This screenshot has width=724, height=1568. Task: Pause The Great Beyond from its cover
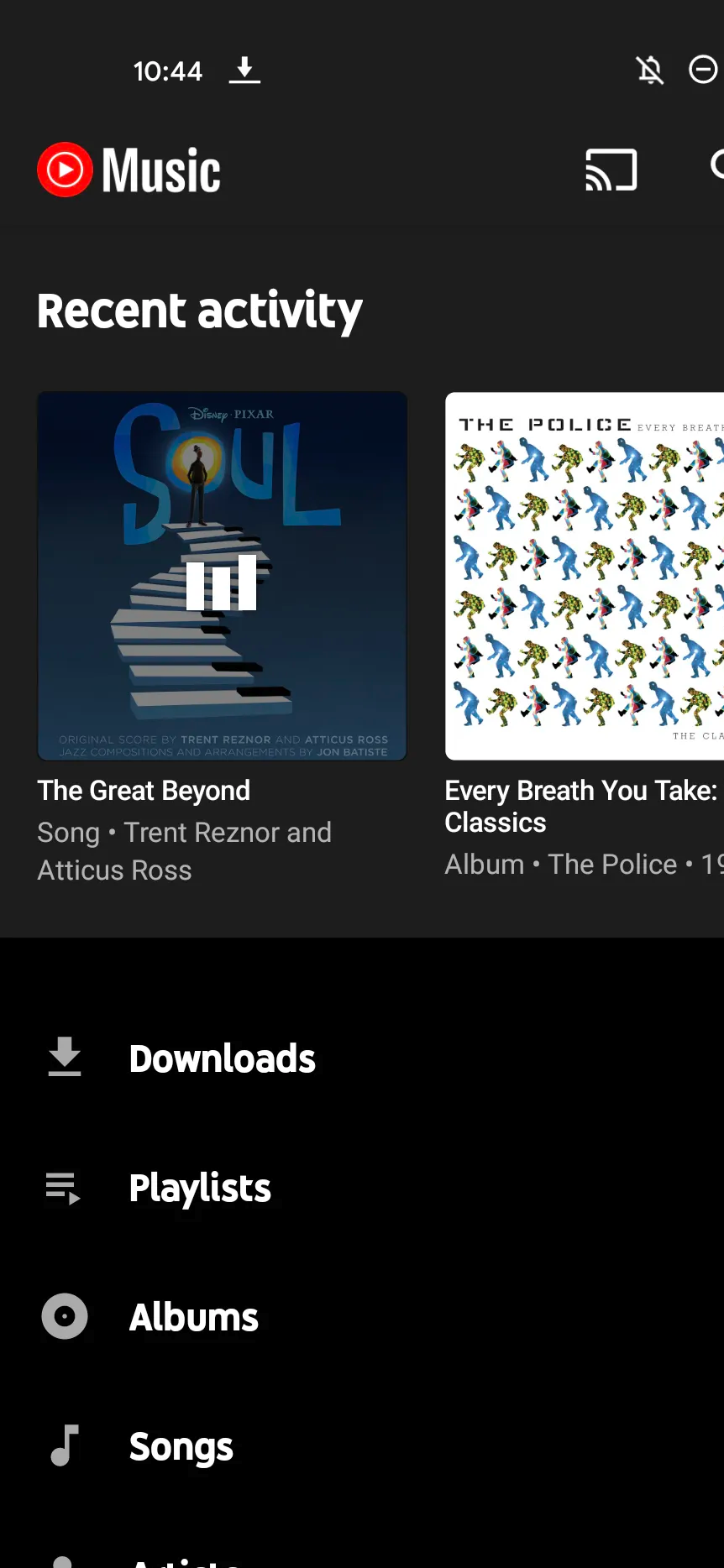click(222, 583)
